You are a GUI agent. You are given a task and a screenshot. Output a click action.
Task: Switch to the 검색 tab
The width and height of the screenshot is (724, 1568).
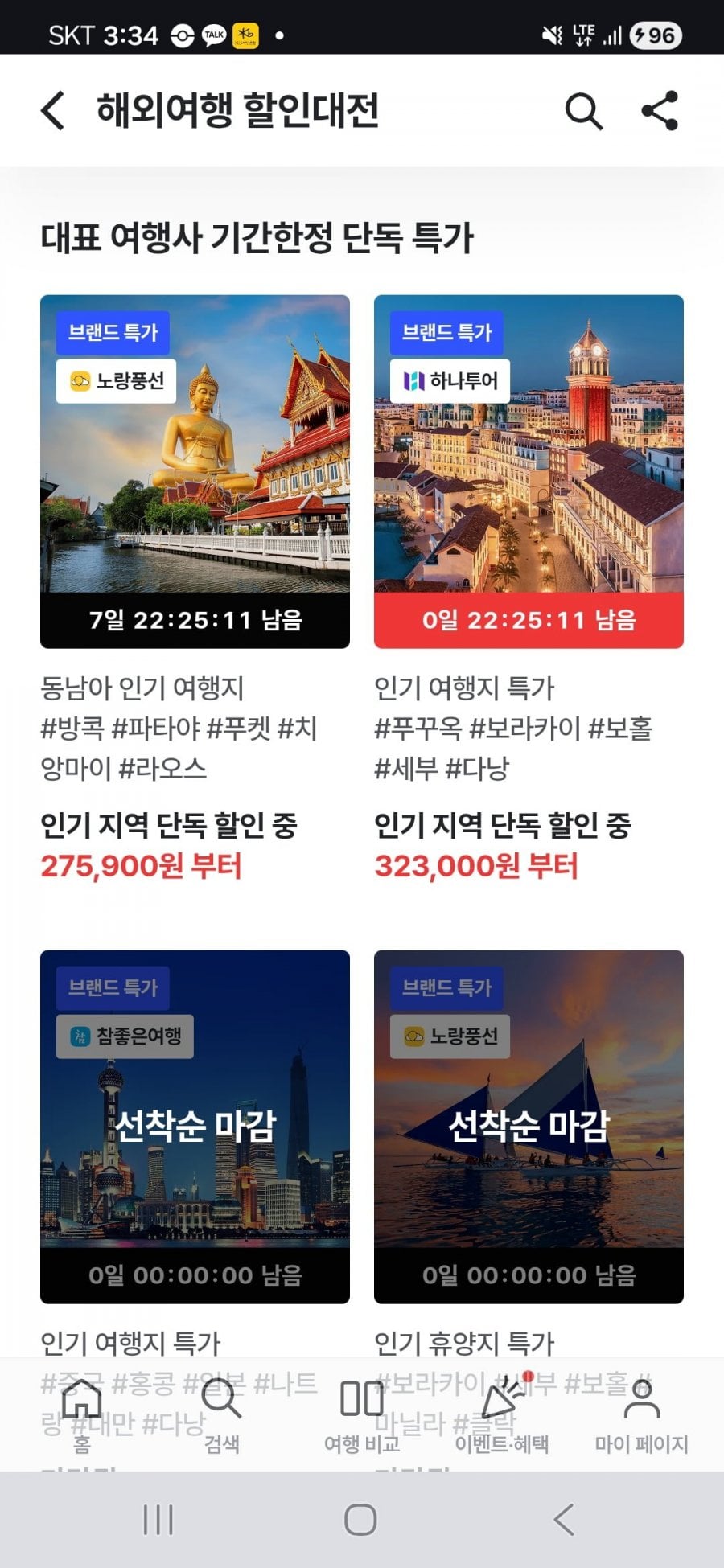click(x=221, y=1415)
